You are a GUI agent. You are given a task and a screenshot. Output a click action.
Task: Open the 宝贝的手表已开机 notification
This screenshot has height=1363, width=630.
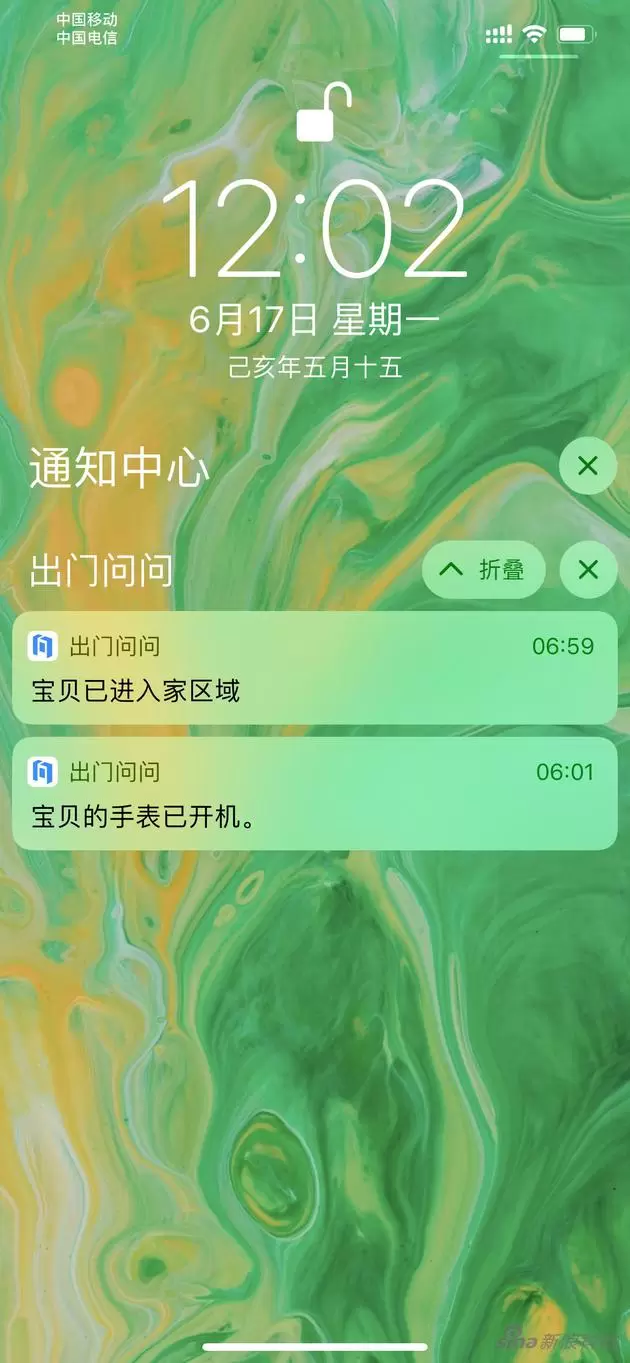pyautogui.click(x=314, y=794)
